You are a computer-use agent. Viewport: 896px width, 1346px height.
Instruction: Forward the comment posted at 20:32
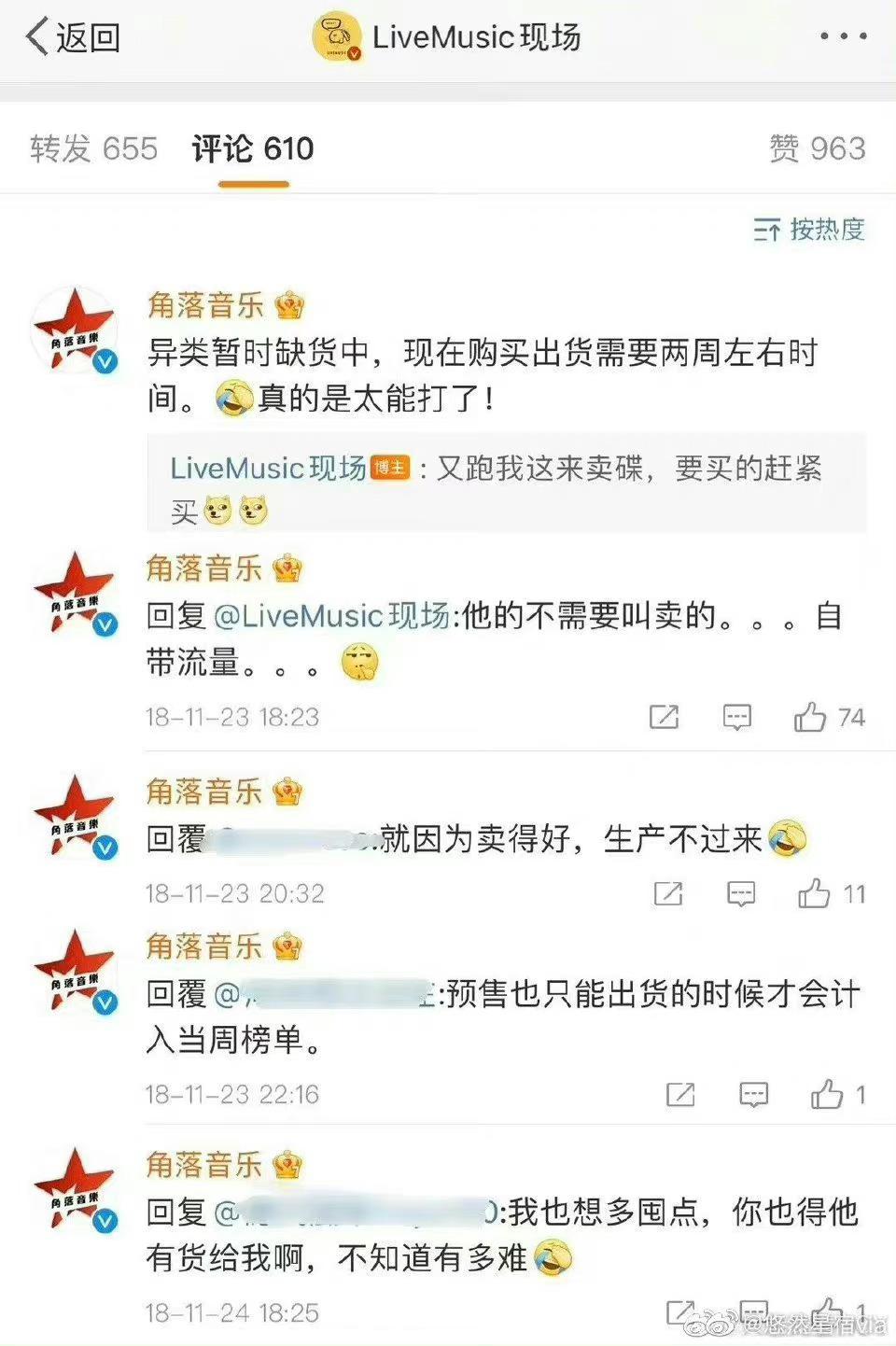click(668, 893)
